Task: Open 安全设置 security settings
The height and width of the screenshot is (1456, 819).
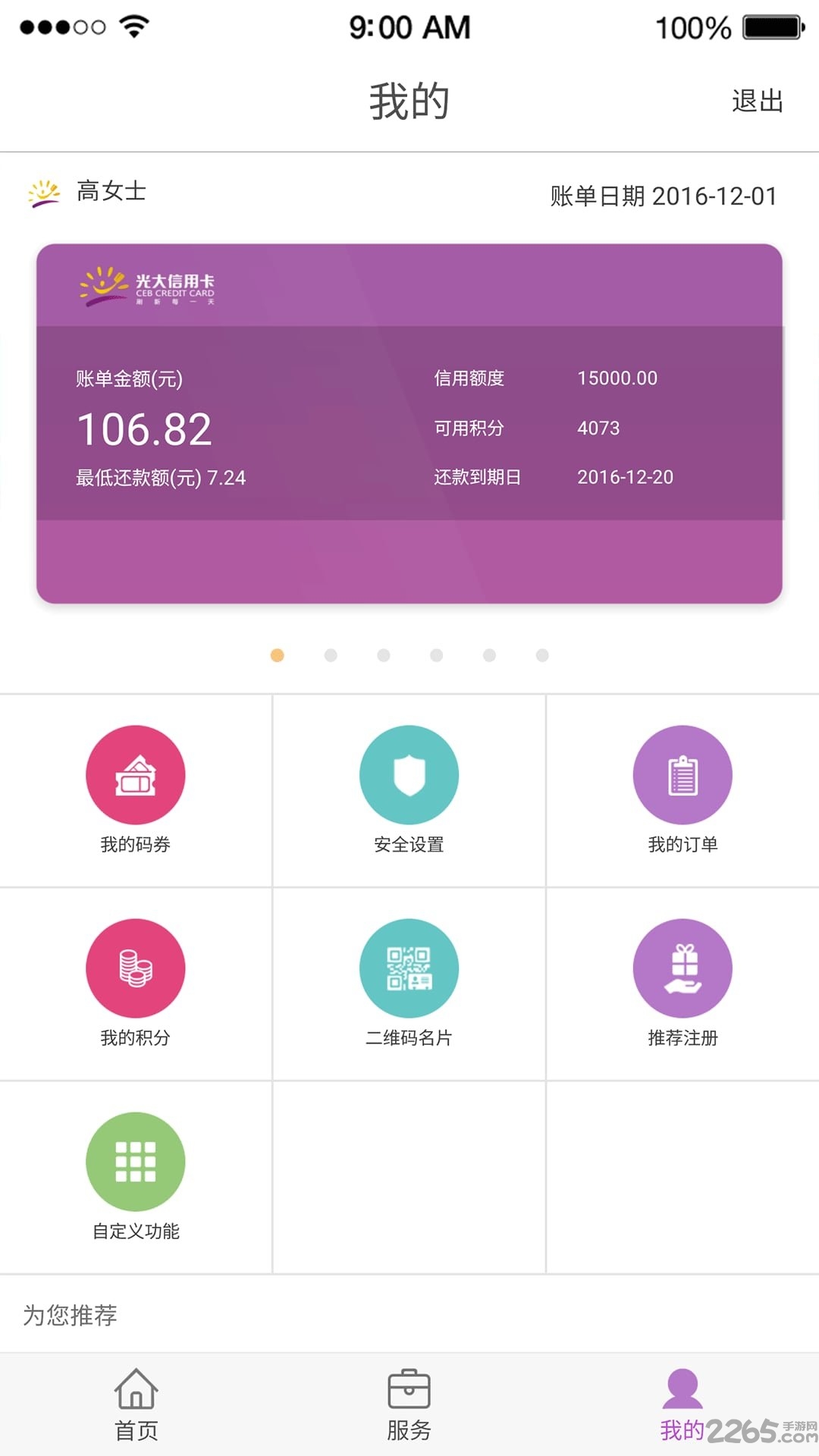Action: pos(409,790)
